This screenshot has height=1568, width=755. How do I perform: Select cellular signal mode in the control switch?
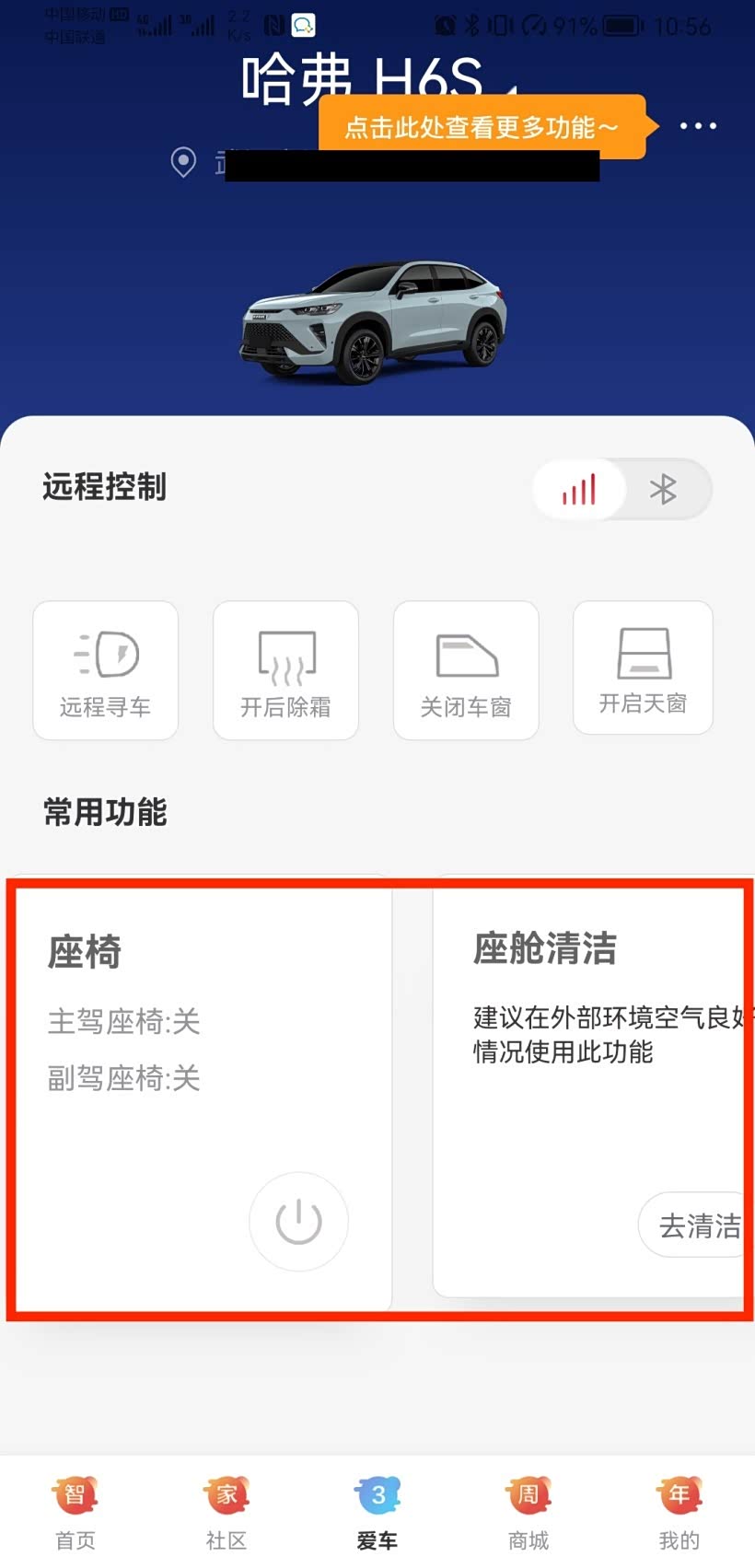tap(578, 490)
